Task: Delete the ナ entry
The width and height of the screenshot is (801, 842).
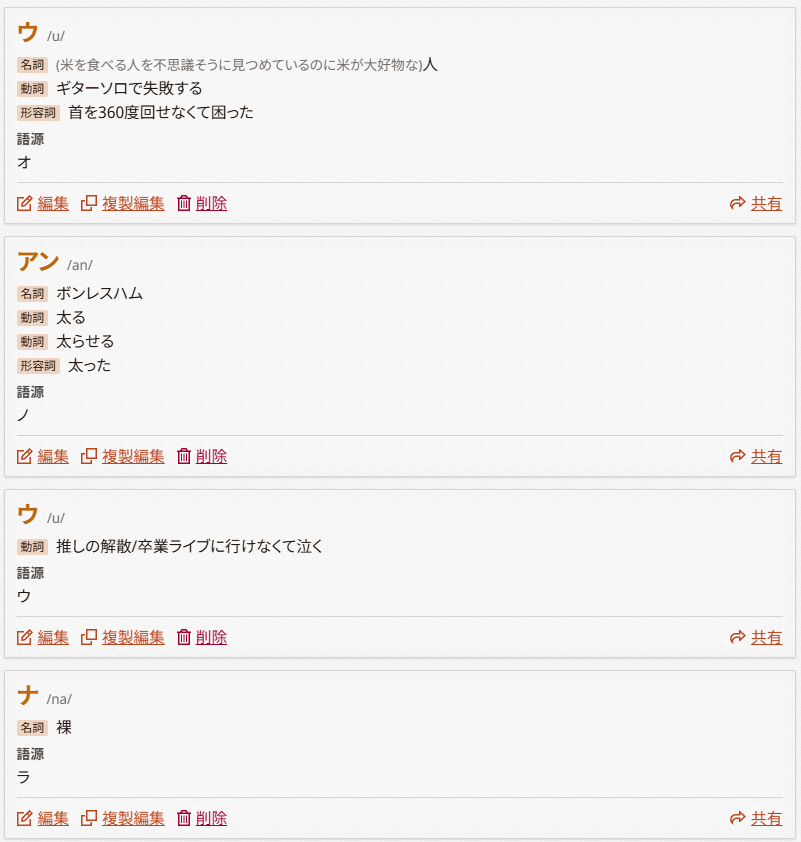Action: [201, 818]
